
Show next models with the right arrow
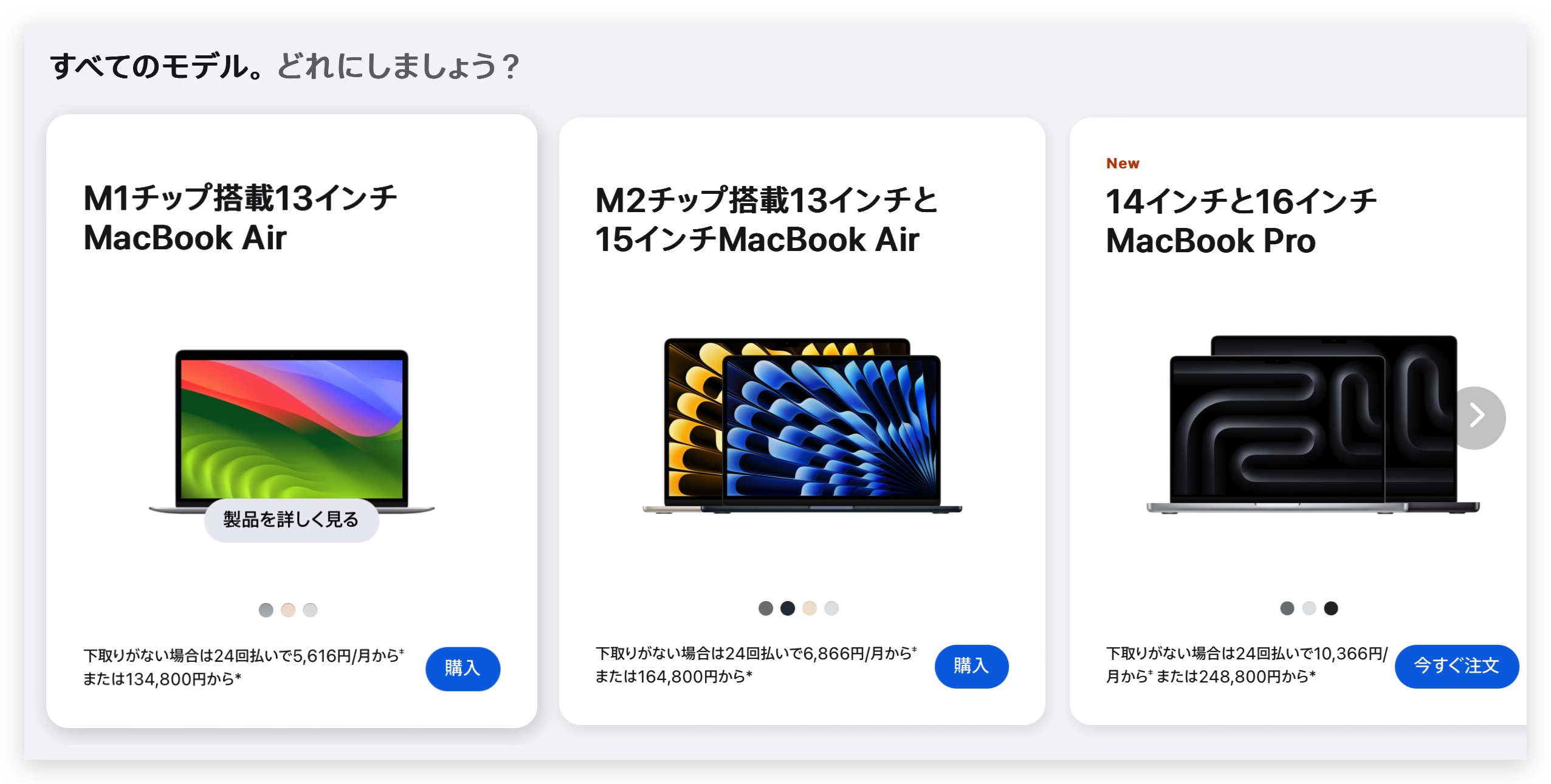[x=1476, y=417]
